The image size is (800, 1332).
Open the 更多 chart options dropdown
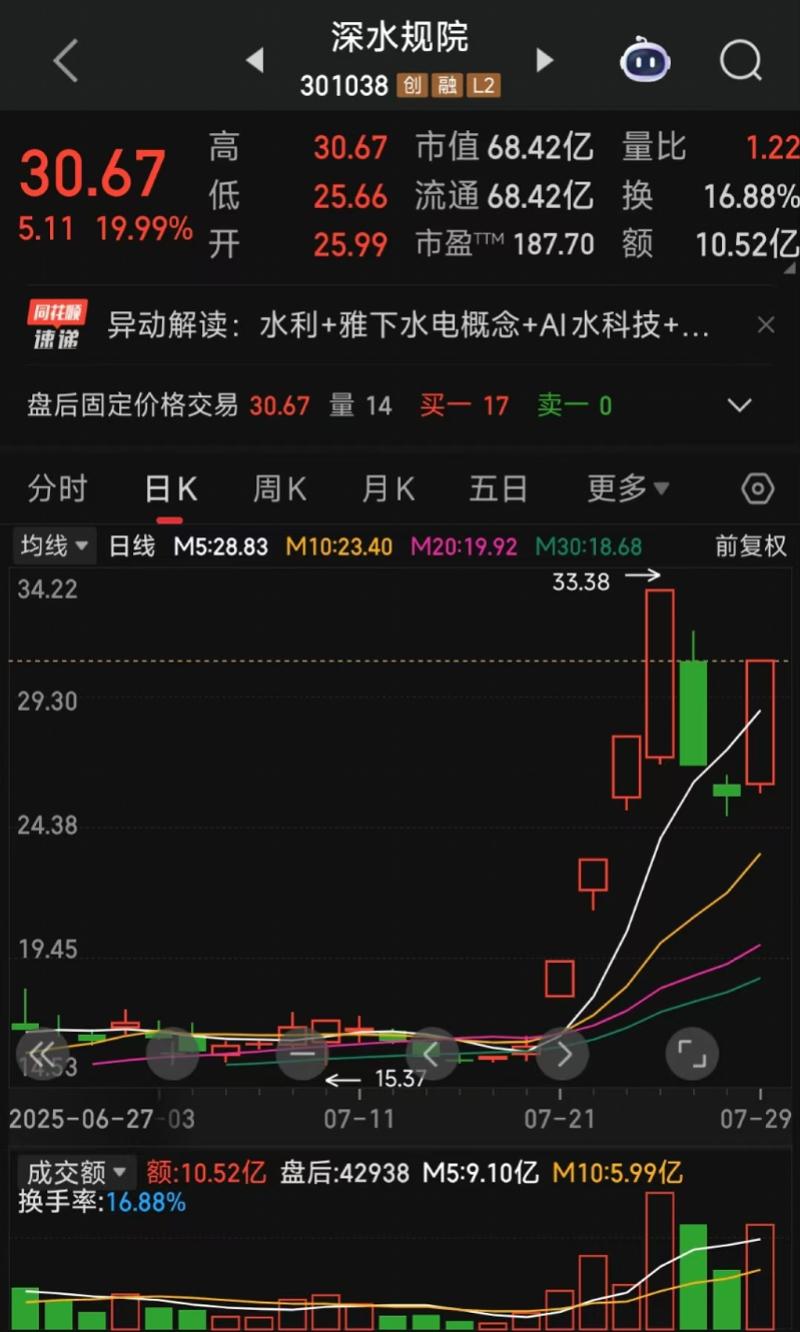(x=628, y=489)
